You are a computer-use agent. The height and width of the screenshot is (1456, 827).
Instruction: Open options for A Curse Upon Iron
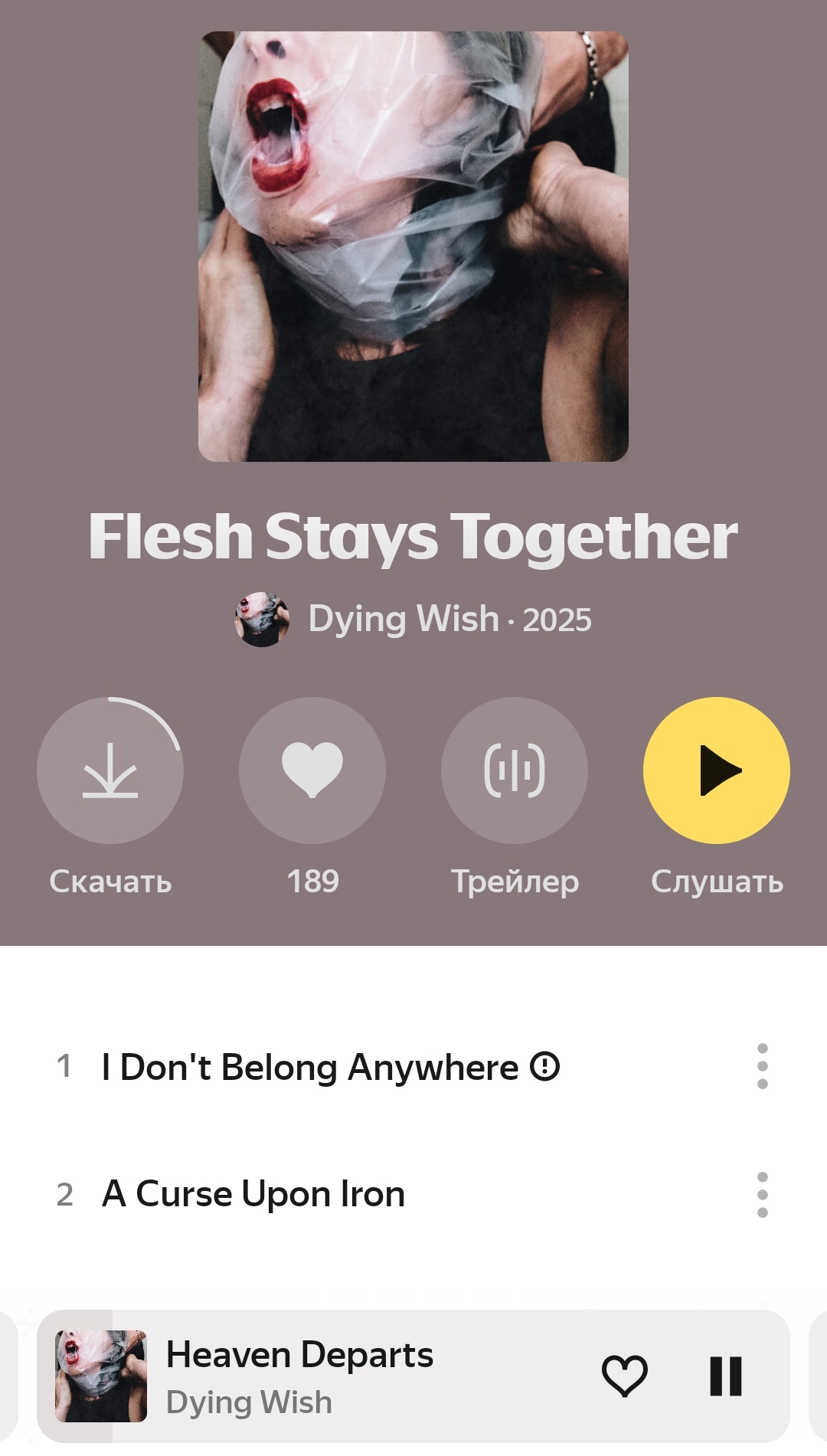762,1194
